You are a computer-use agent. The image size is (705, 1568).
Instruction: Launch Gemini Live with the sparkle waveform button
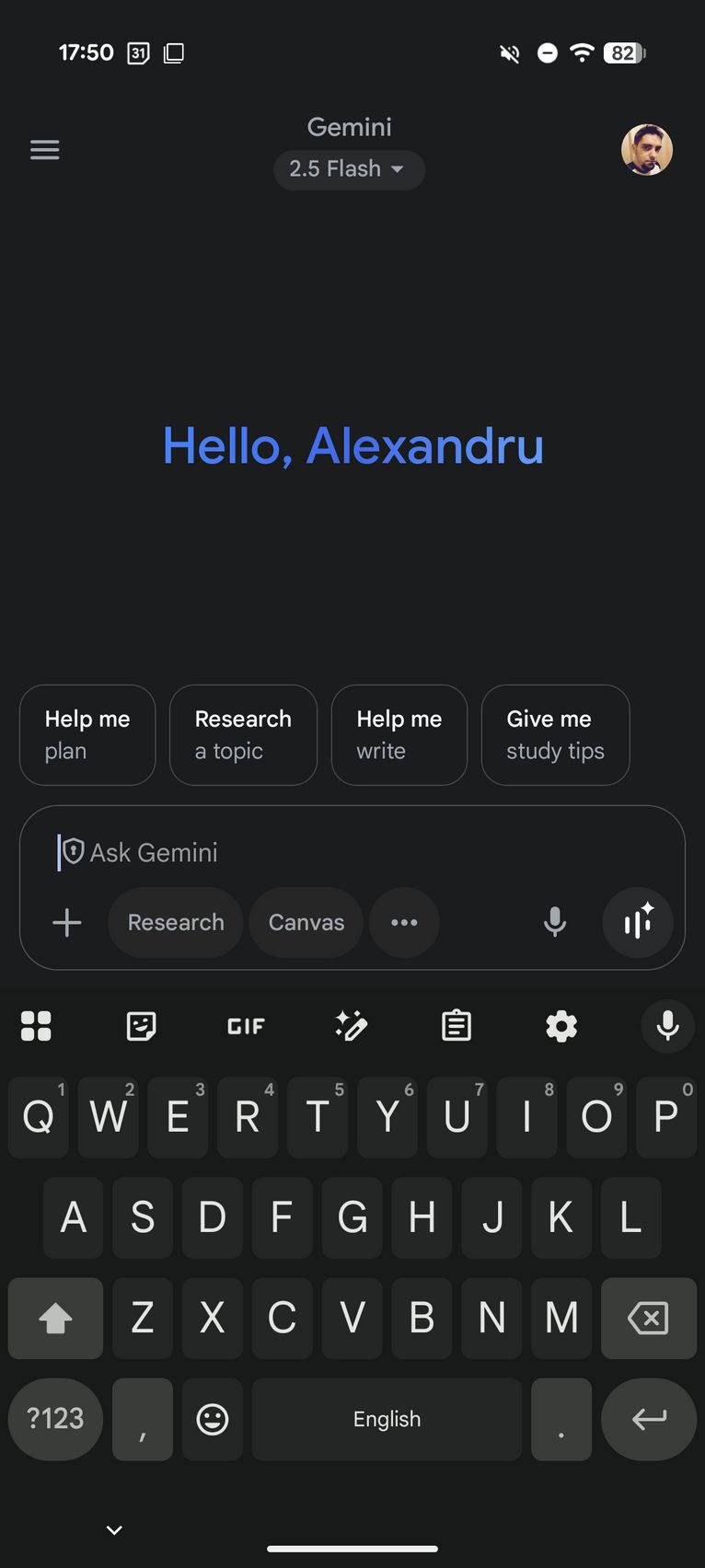pos(638,922)
